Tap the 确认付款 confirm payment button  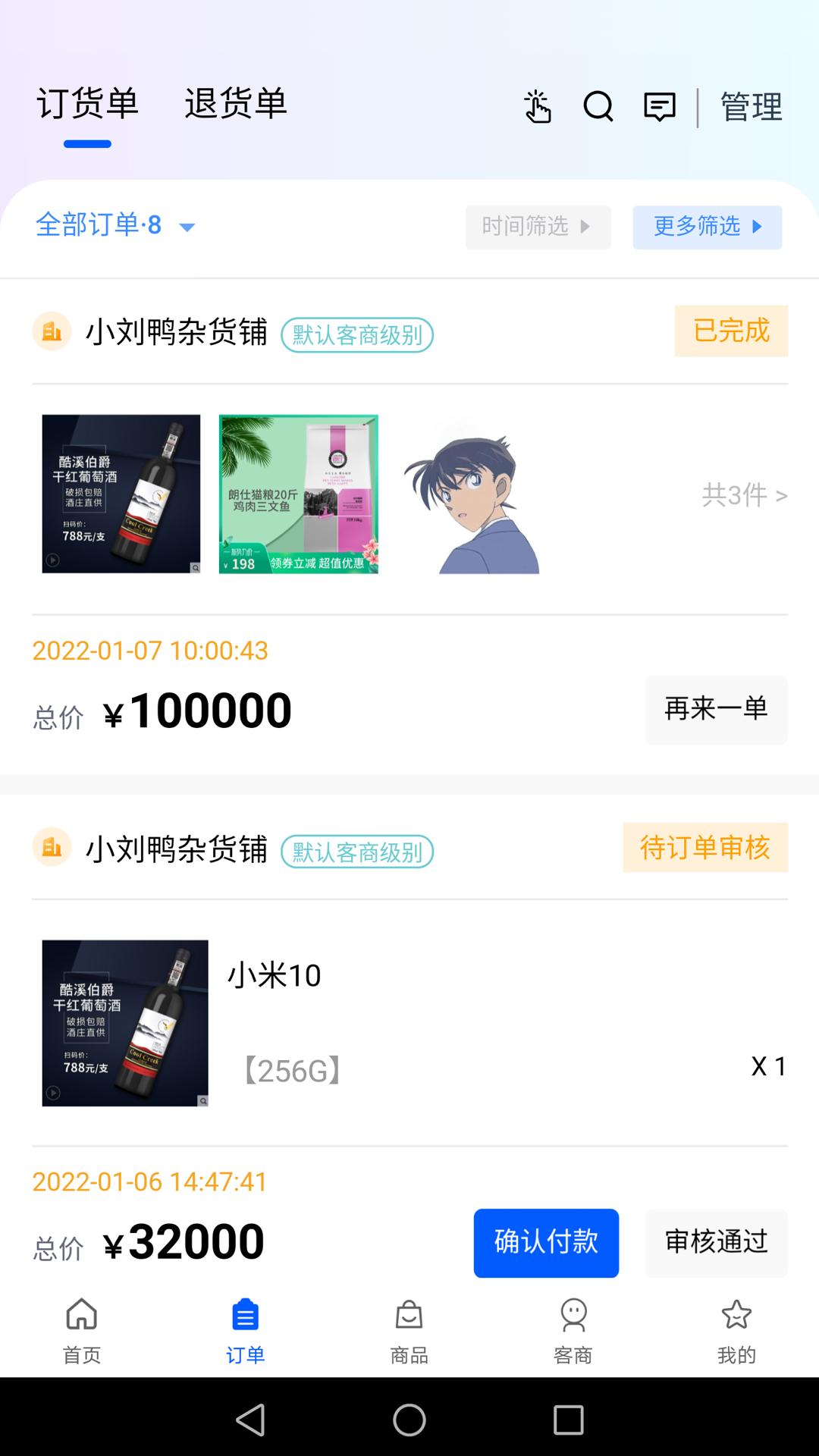pos(546,1243)
